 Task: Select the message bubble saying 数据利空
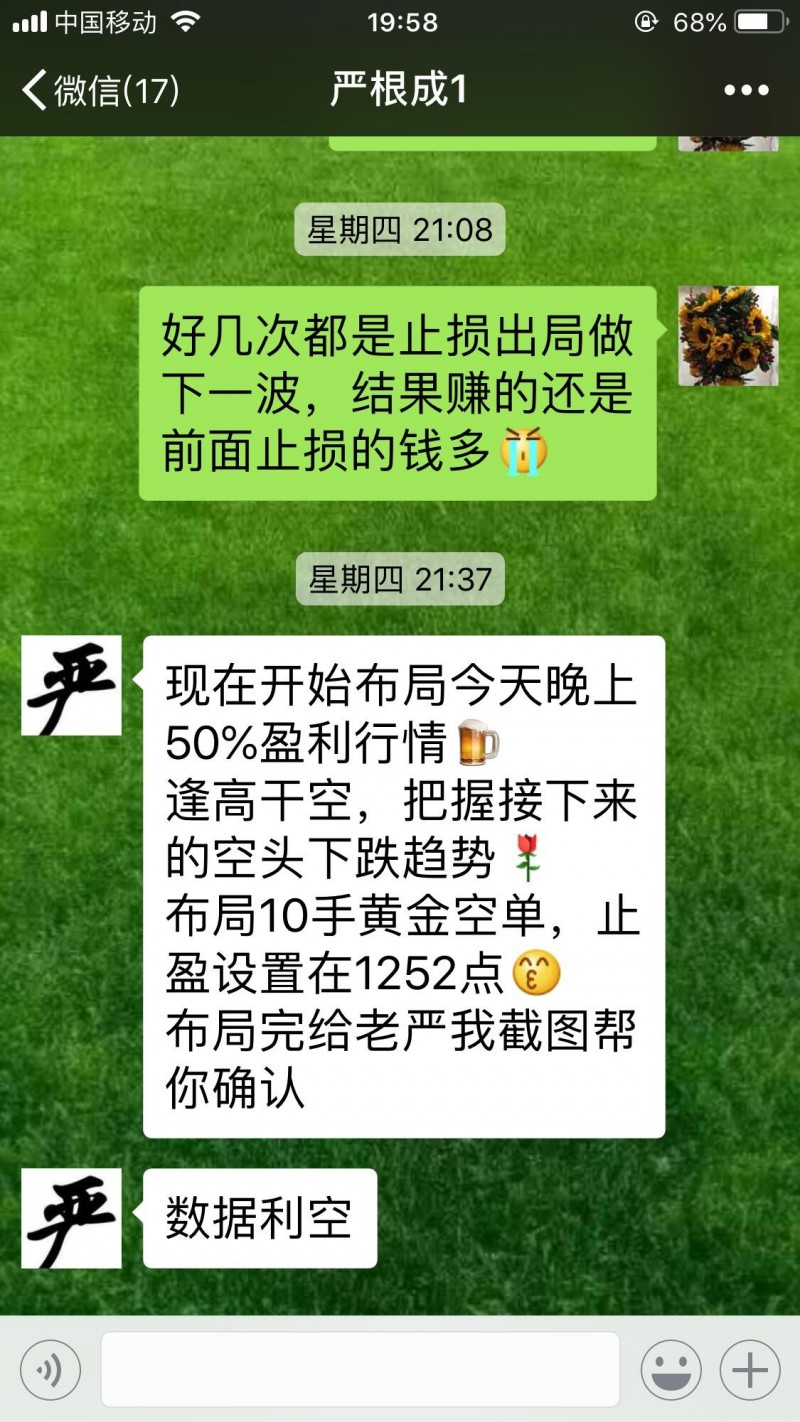[258, 1216]
